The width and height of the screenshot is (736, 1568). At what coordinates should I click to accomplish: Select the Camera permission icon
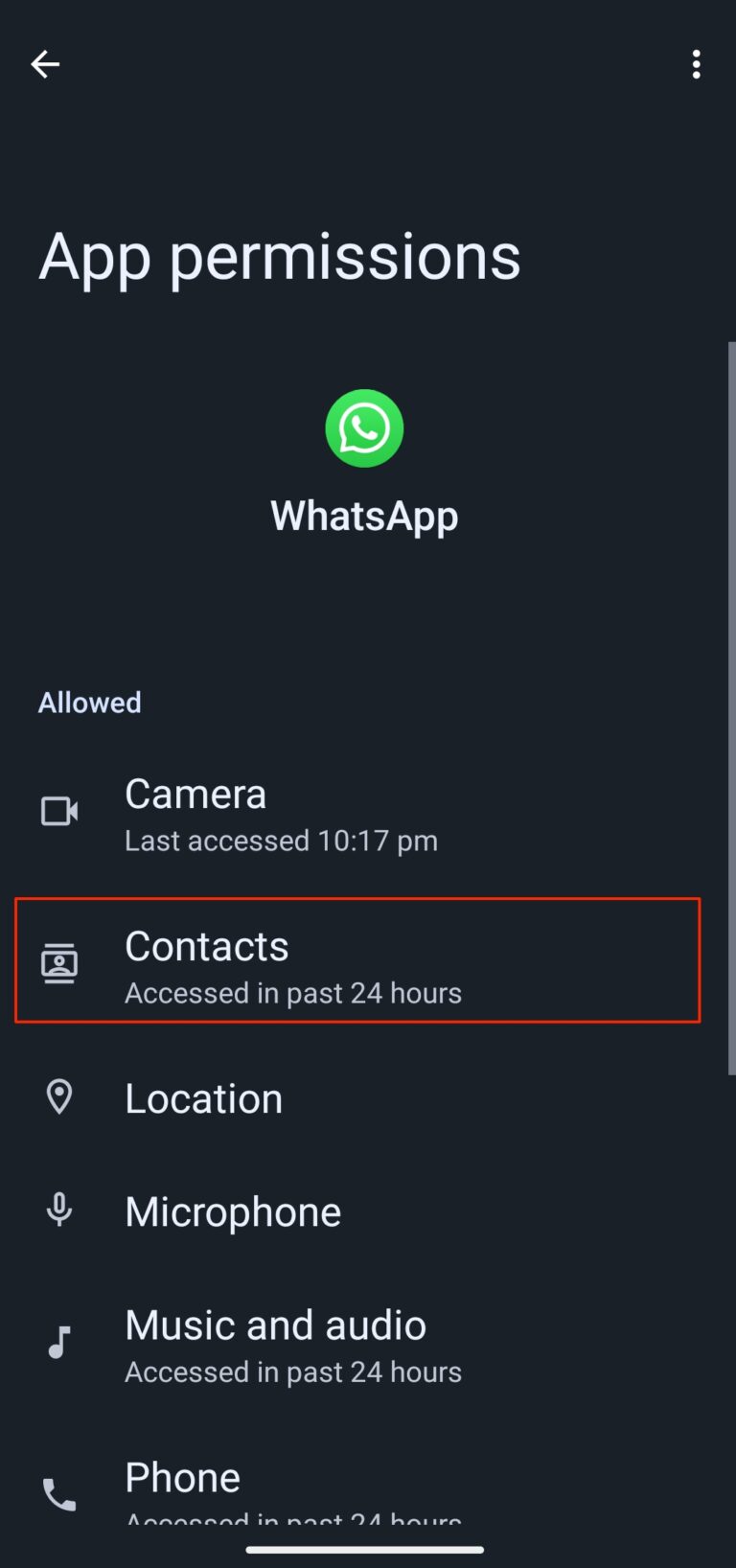(x=59, y=811)
